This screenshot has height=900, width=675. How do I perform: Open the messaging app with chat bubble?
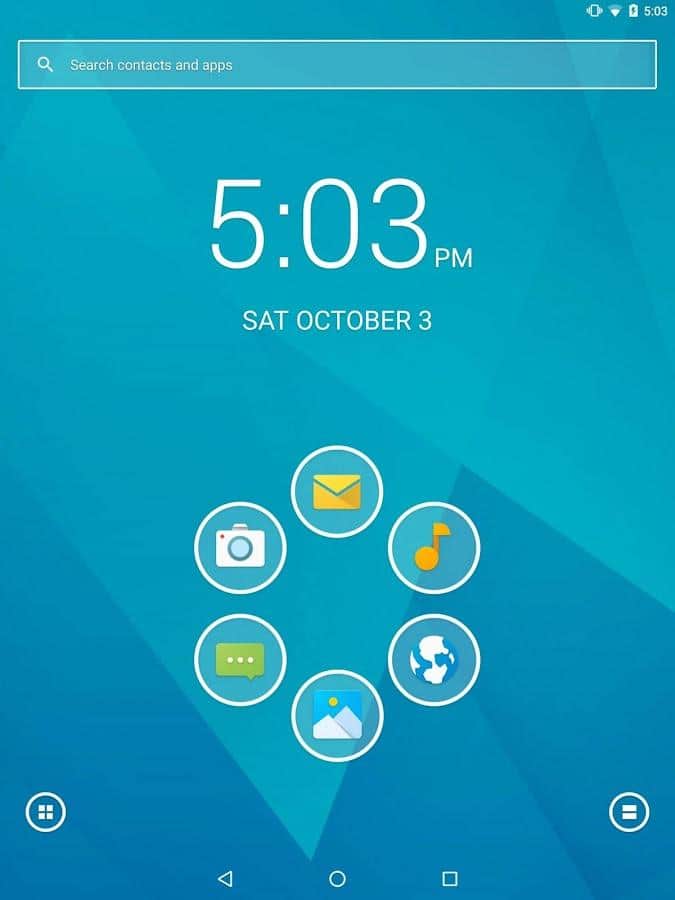coord(240,660)
